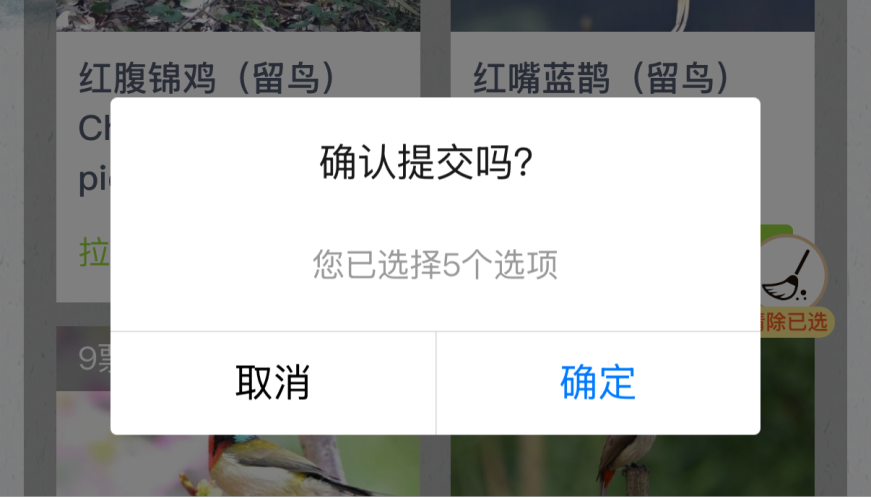The image size is (871, 498).
Task: Cancel the submission with 取消
Action: pos(272,383)
